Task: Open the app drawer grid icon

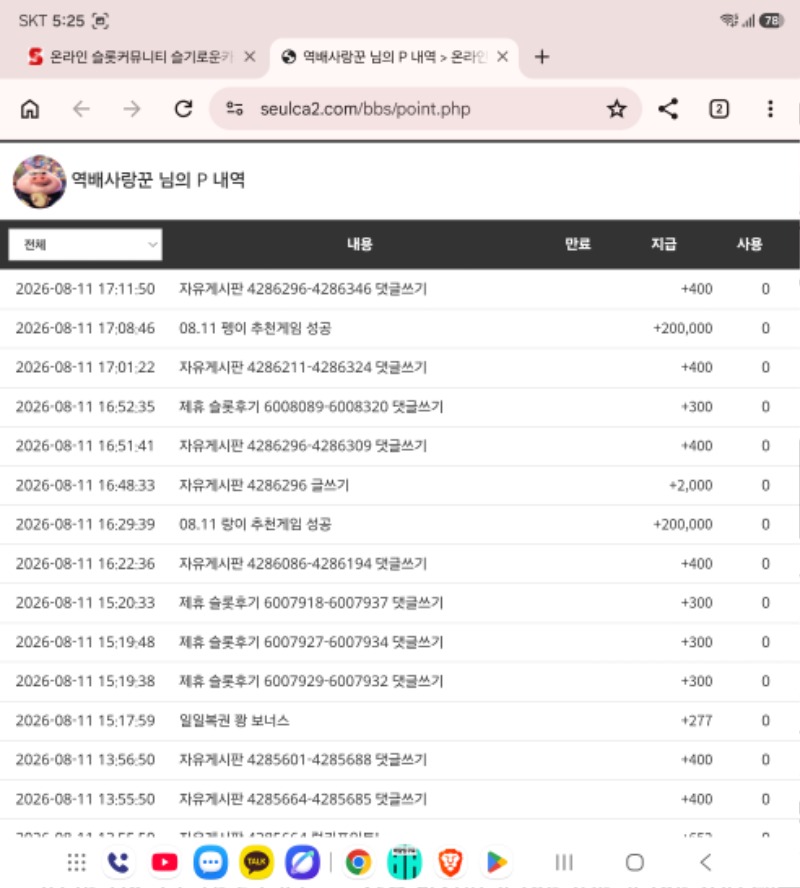Action: tap(76, 863)
